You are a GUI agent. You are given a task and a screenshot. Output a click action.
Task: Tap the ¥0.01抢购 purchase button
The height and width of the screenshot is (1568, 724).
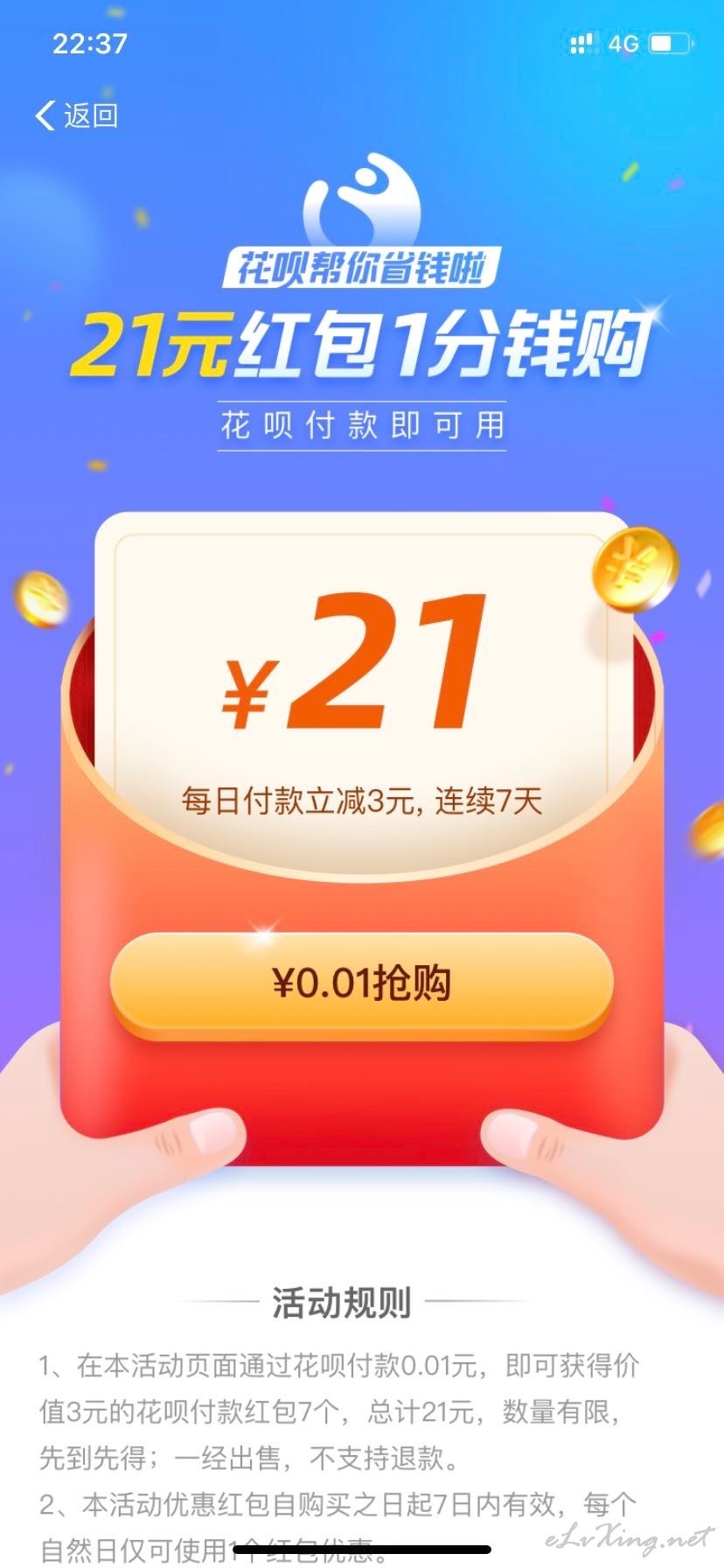[362, 985]
